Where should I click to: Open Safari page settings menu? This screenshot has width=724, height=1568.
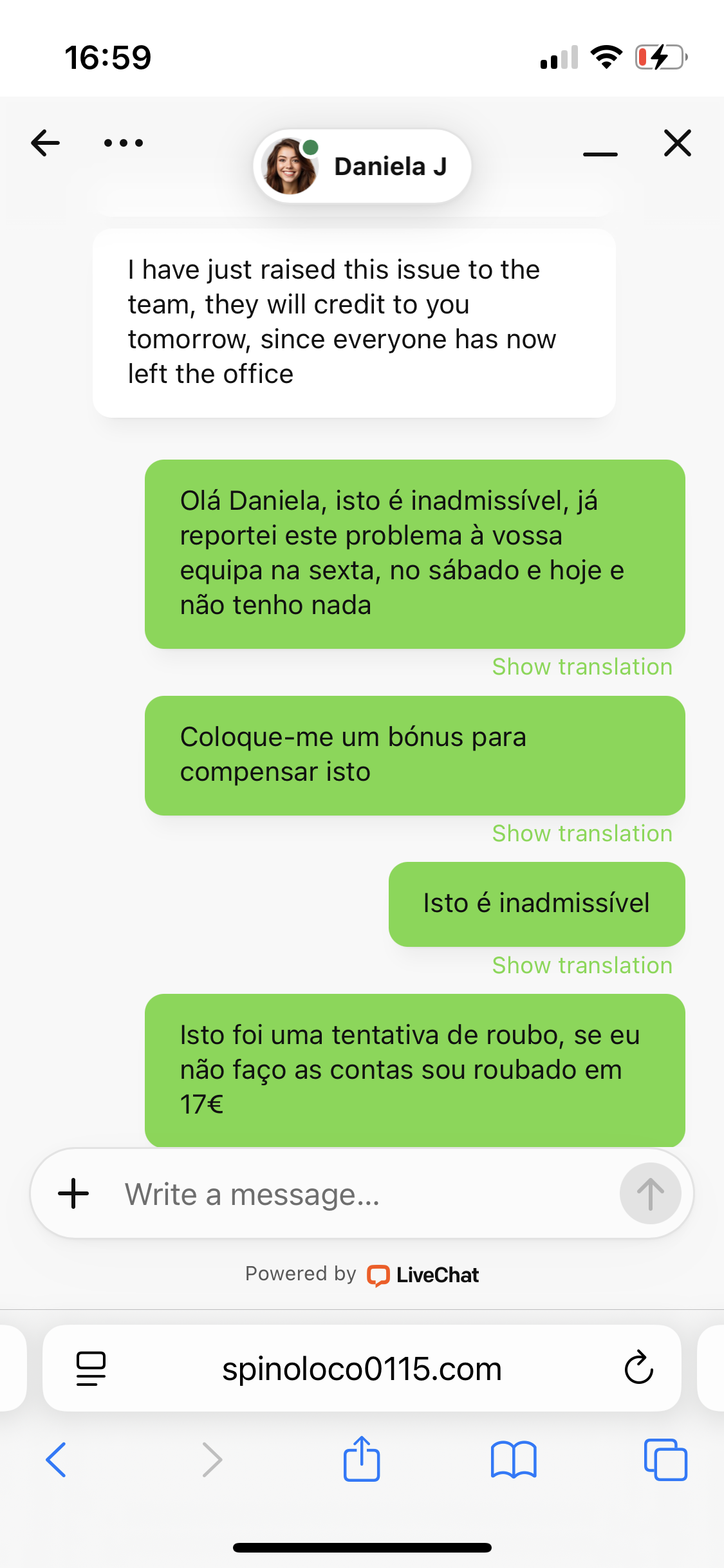pos(91,1368)
